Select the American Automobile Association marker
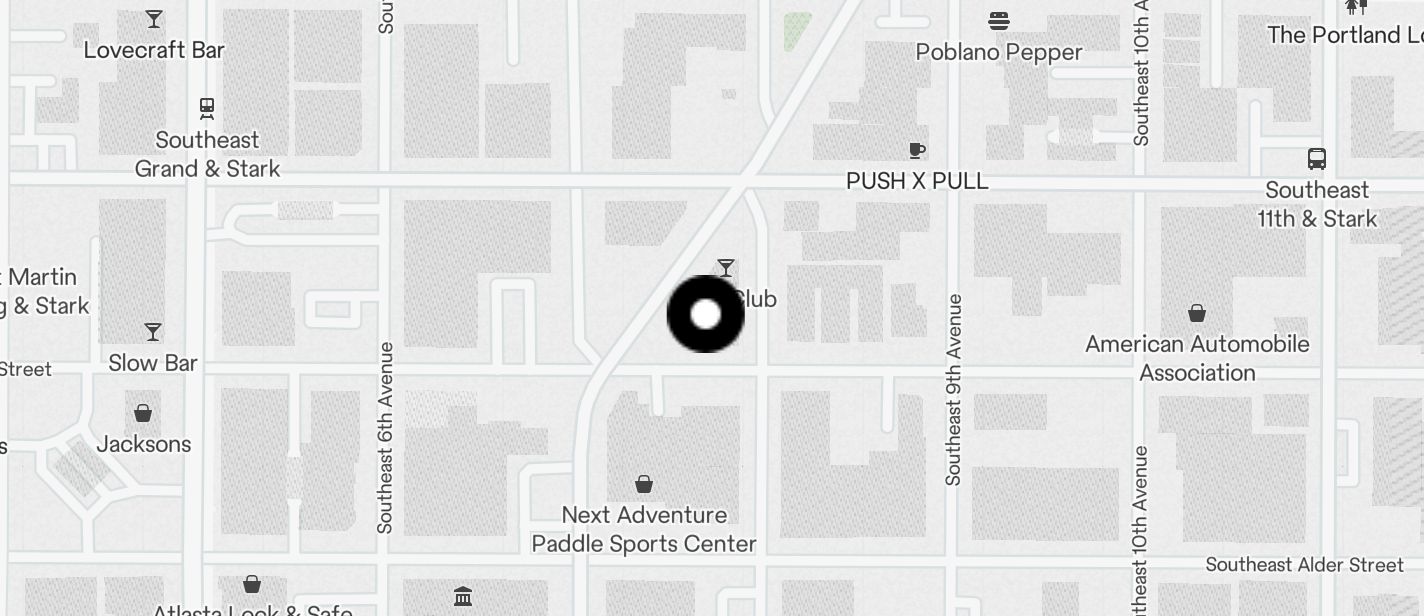 click(x=1197, y=314)
